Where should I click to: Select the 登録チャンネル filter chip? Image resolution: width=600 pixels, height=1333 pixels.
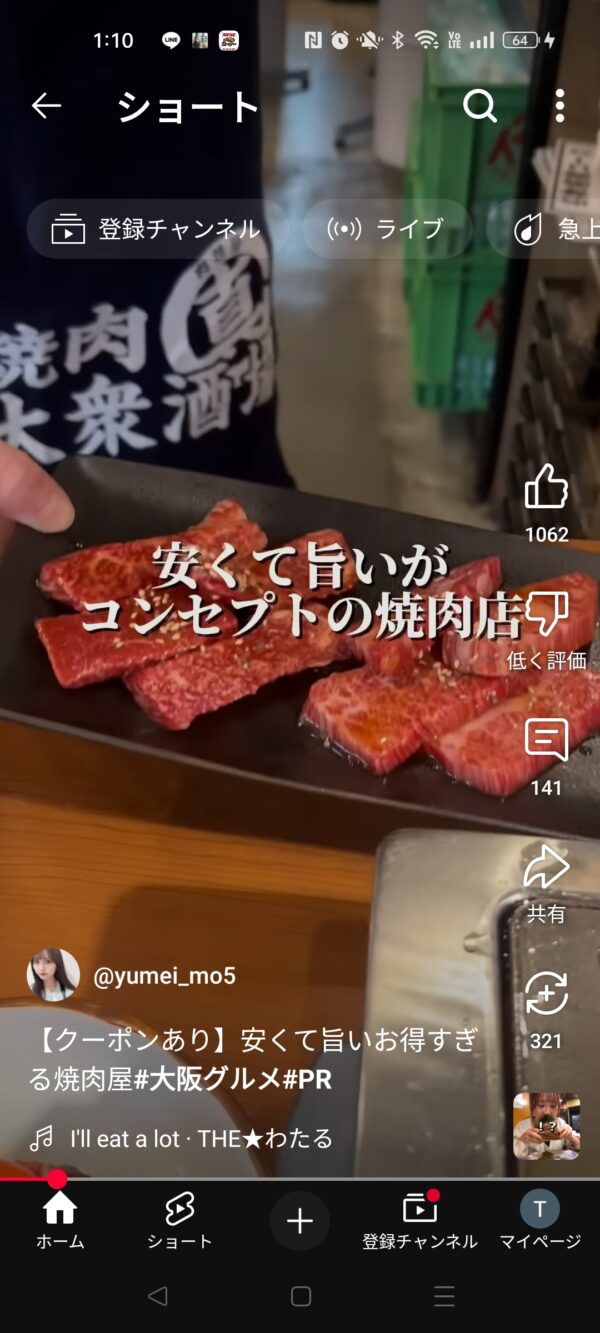157,229
